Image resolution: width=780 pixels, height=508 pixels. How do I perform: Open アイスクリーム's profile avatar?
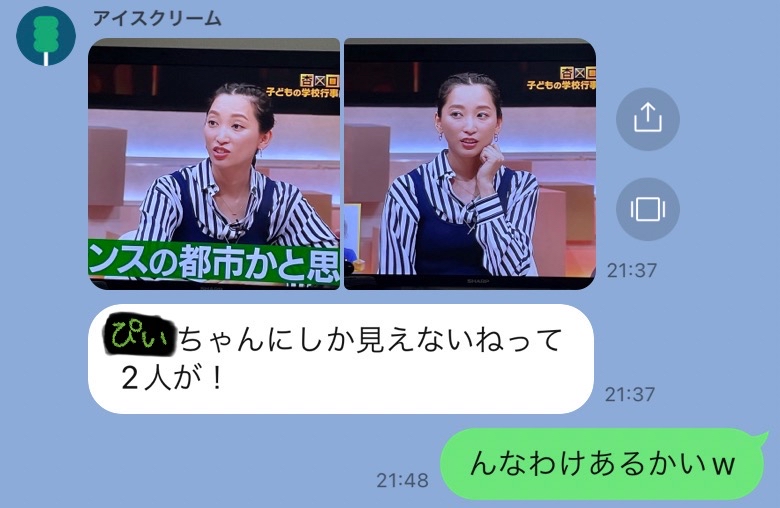pyautogui.click(x=46, y=36)
